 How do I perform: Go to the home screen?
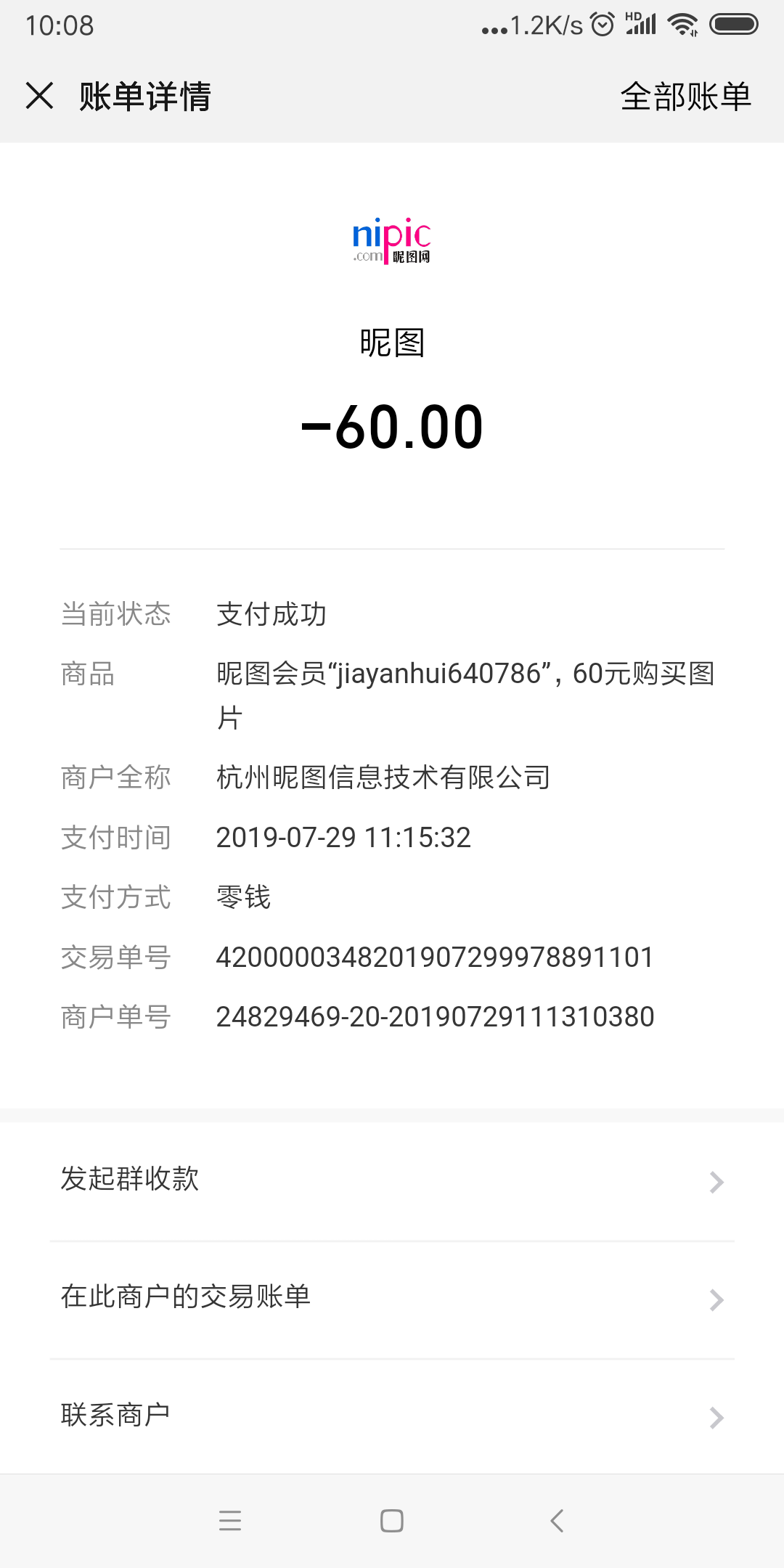(392, 1520)
